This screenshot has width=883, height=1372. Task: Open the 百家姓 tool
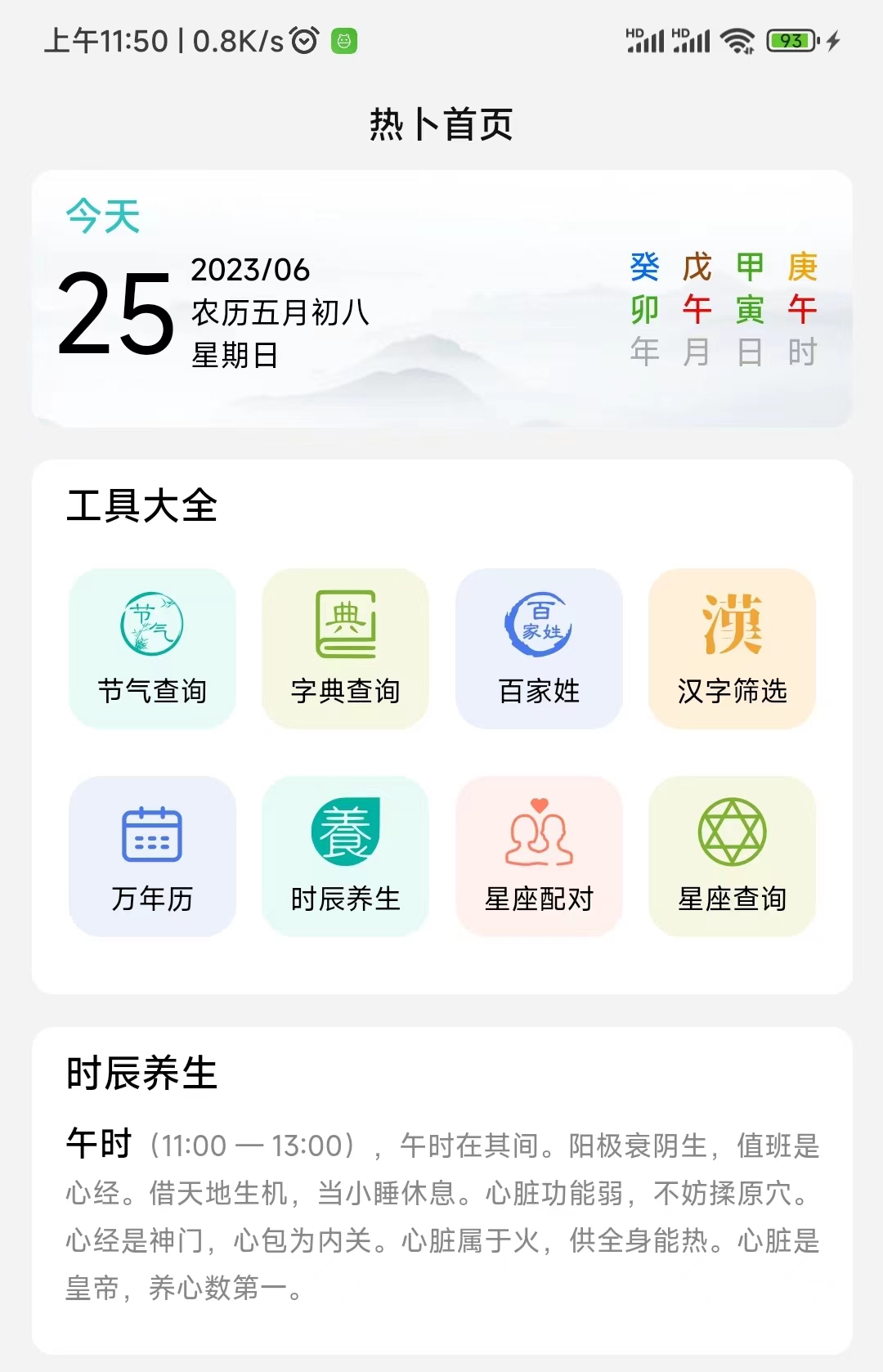pyautogui.click(x=539, y=648)
